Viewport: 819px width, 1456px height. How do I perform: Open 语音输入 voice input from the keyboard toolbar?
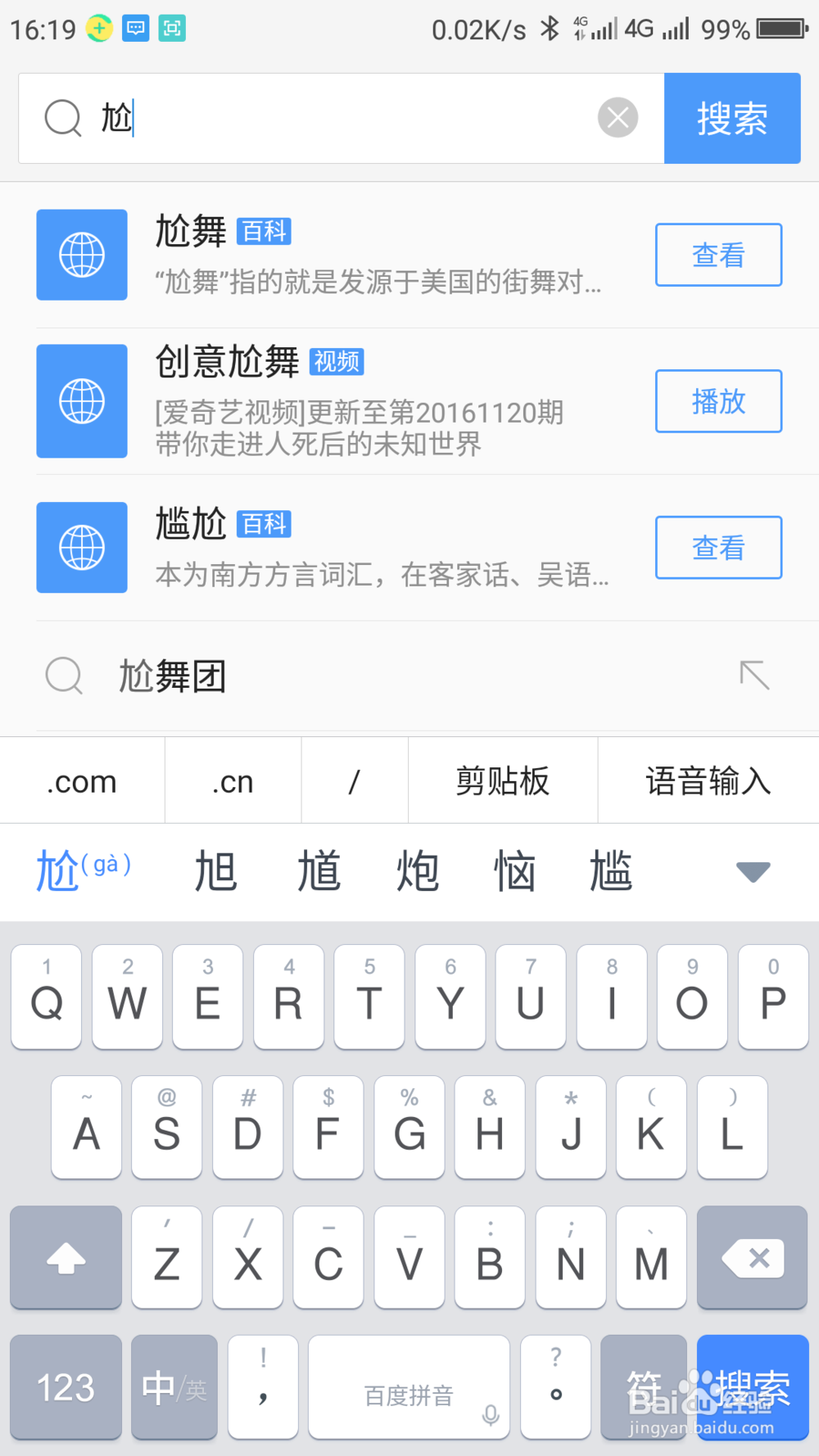[x=706, y=780]
